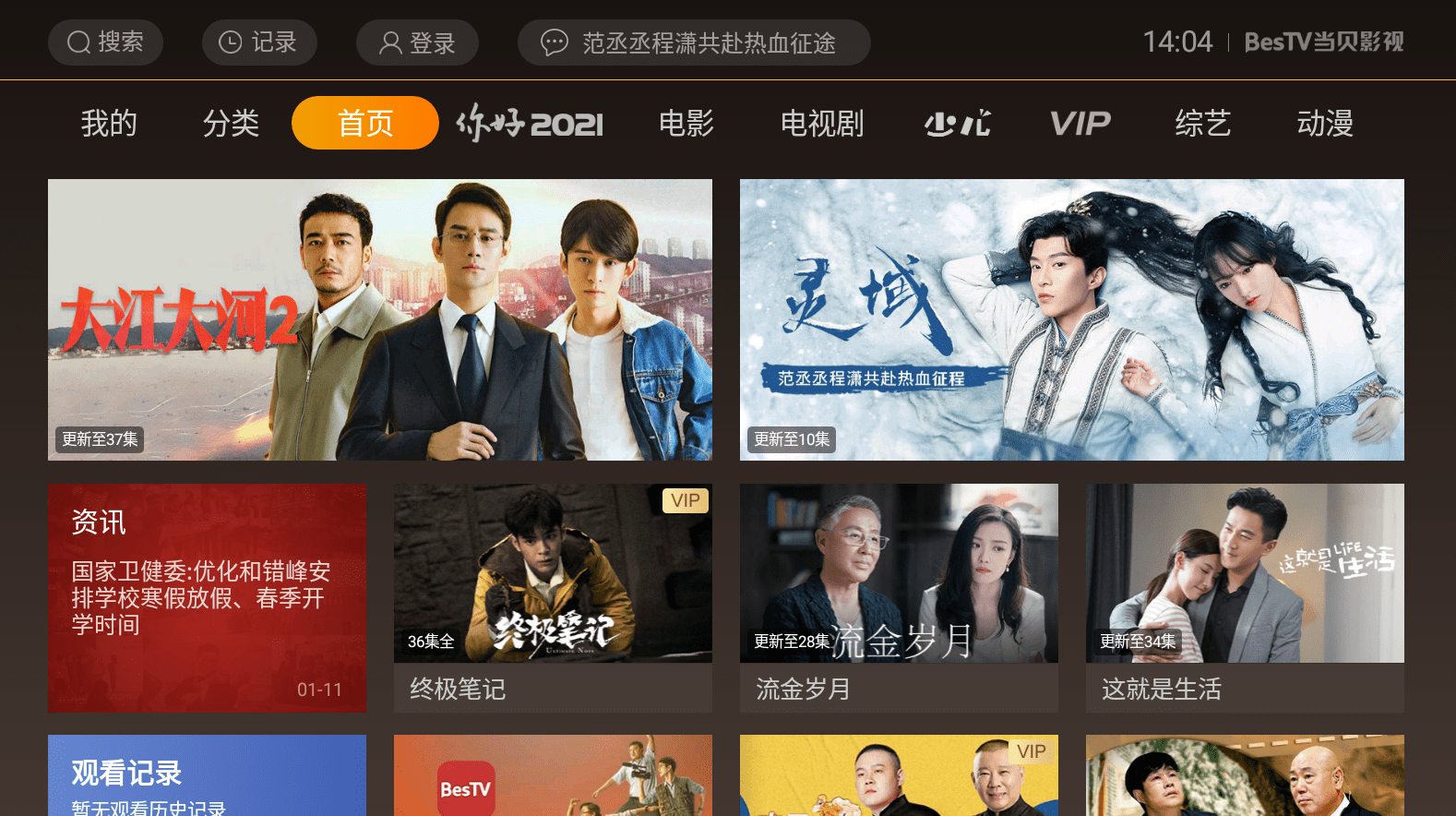Open the 搜索 search button
The image size is (1456, 816).
(105, 42)
